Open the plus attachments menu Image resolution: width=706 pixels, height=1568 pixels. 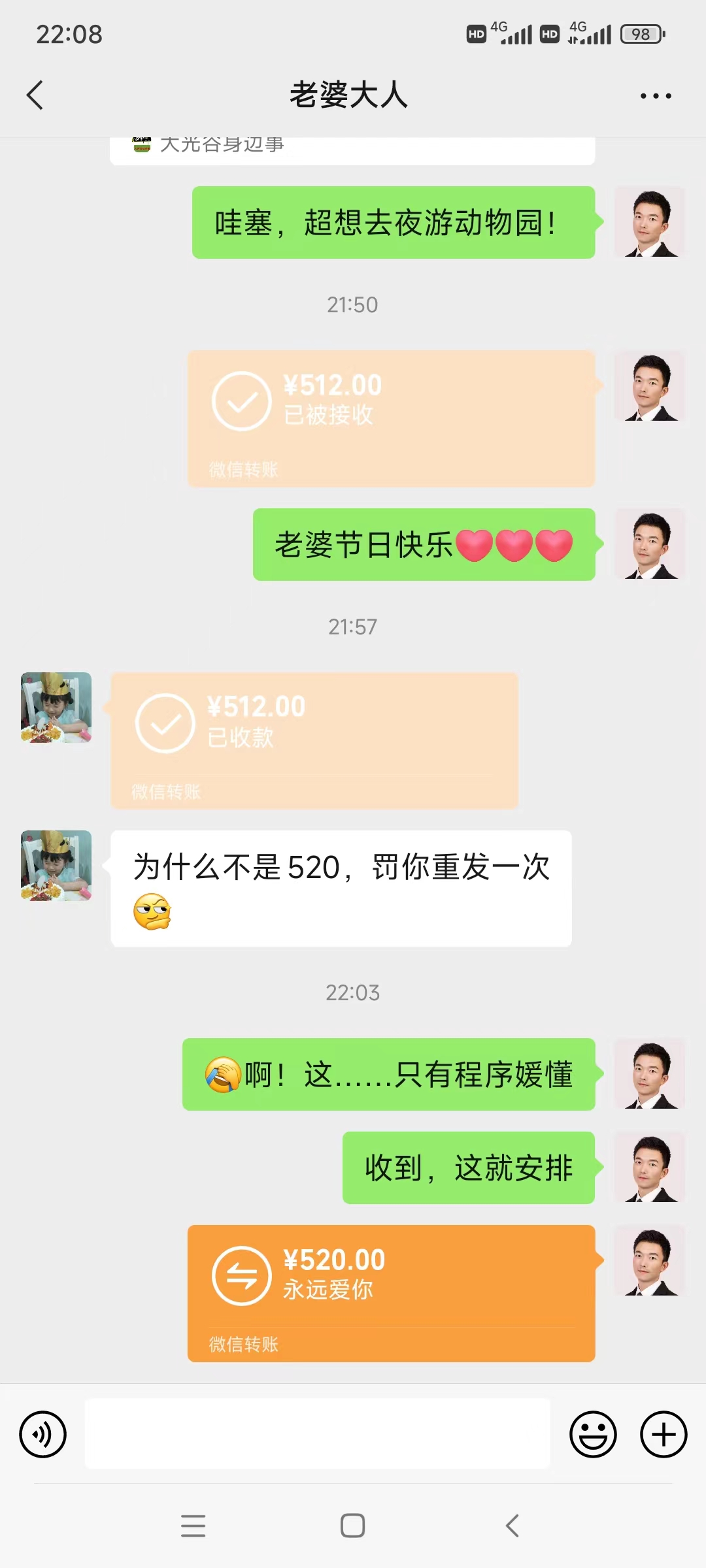point(664,1435)
